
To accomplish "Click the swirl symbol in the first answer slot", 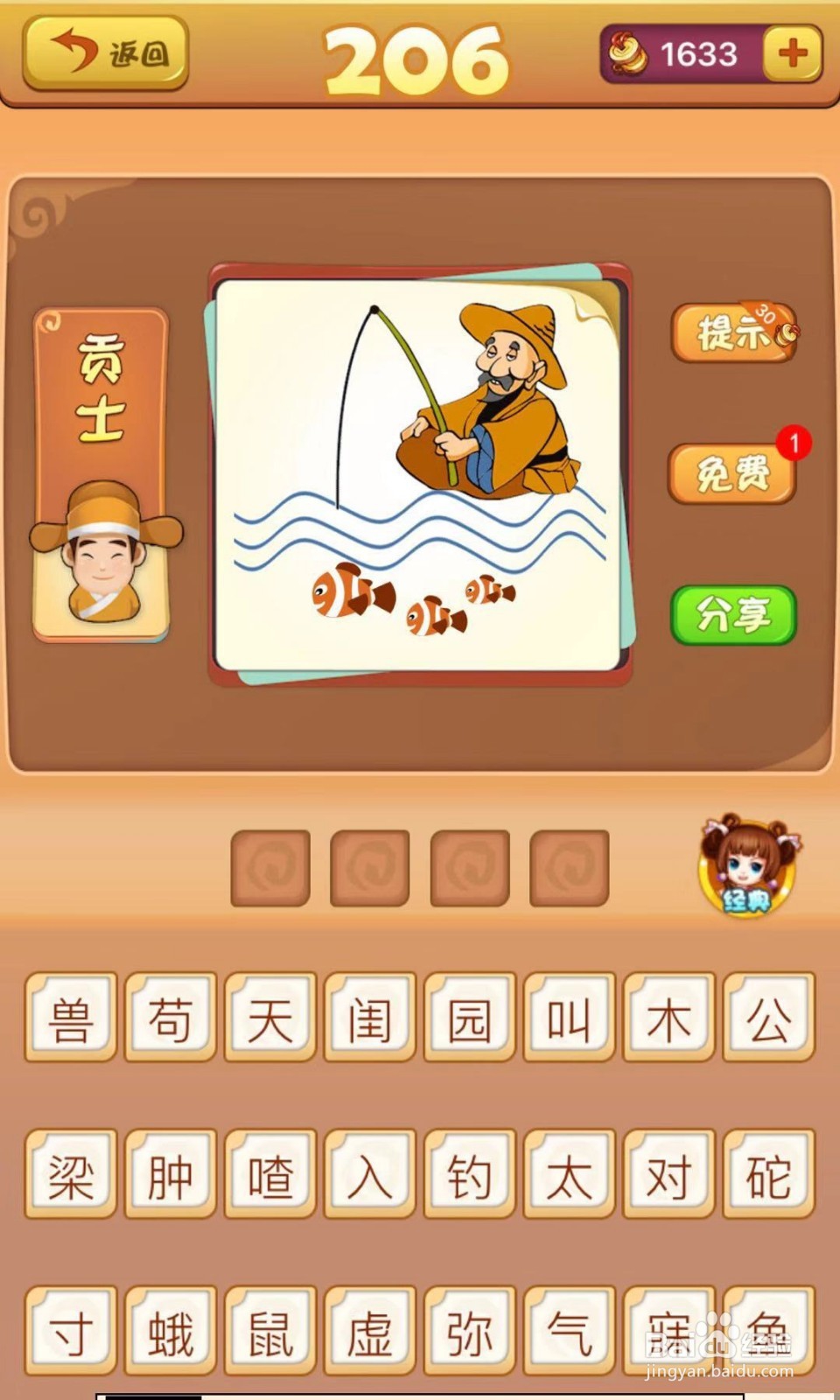I will [x=269, y=868].
